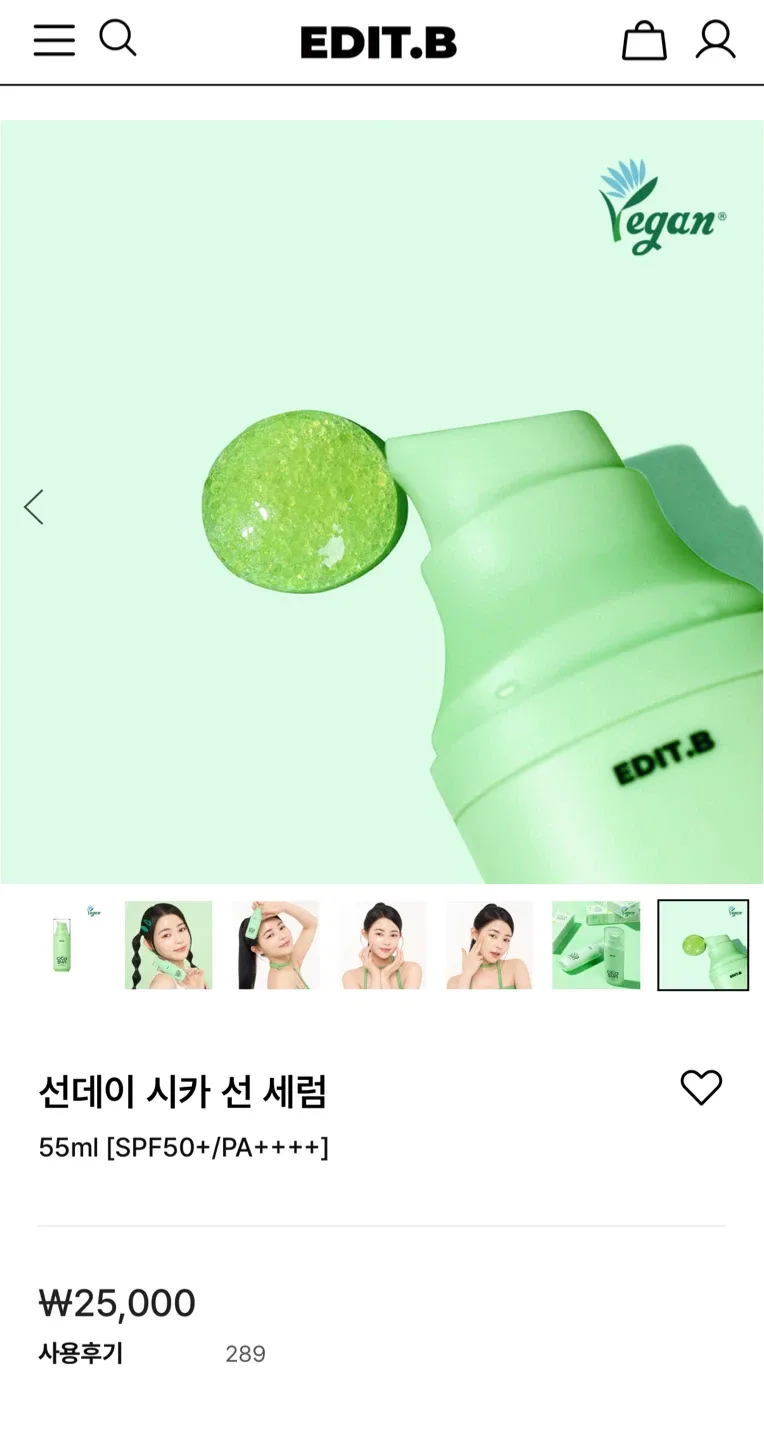The height and width of the screenshot is (1440, 764).
Task: Open the shopping bag
Action: 644,41
